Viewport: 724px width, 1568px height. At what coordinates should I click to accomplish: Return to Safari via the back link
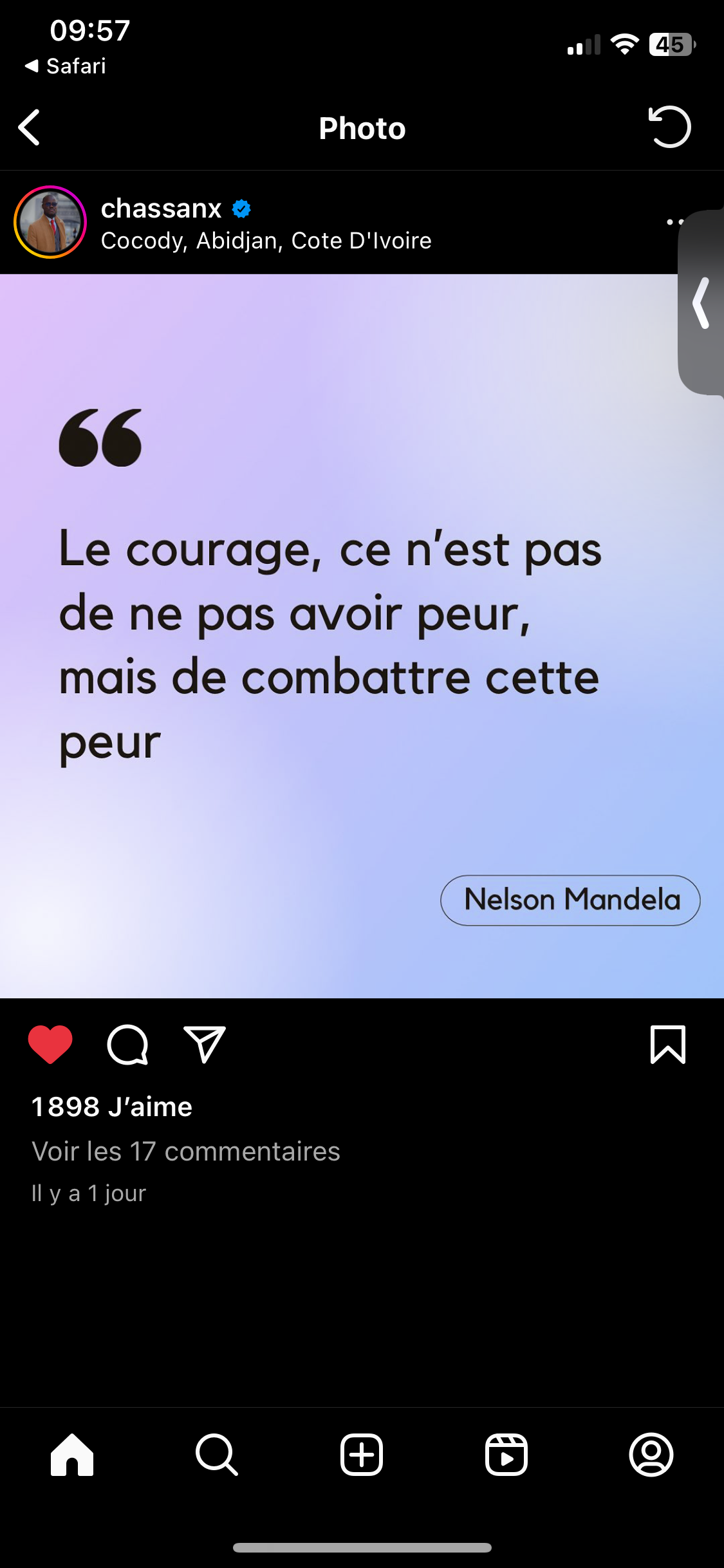(x=65, y=66)
